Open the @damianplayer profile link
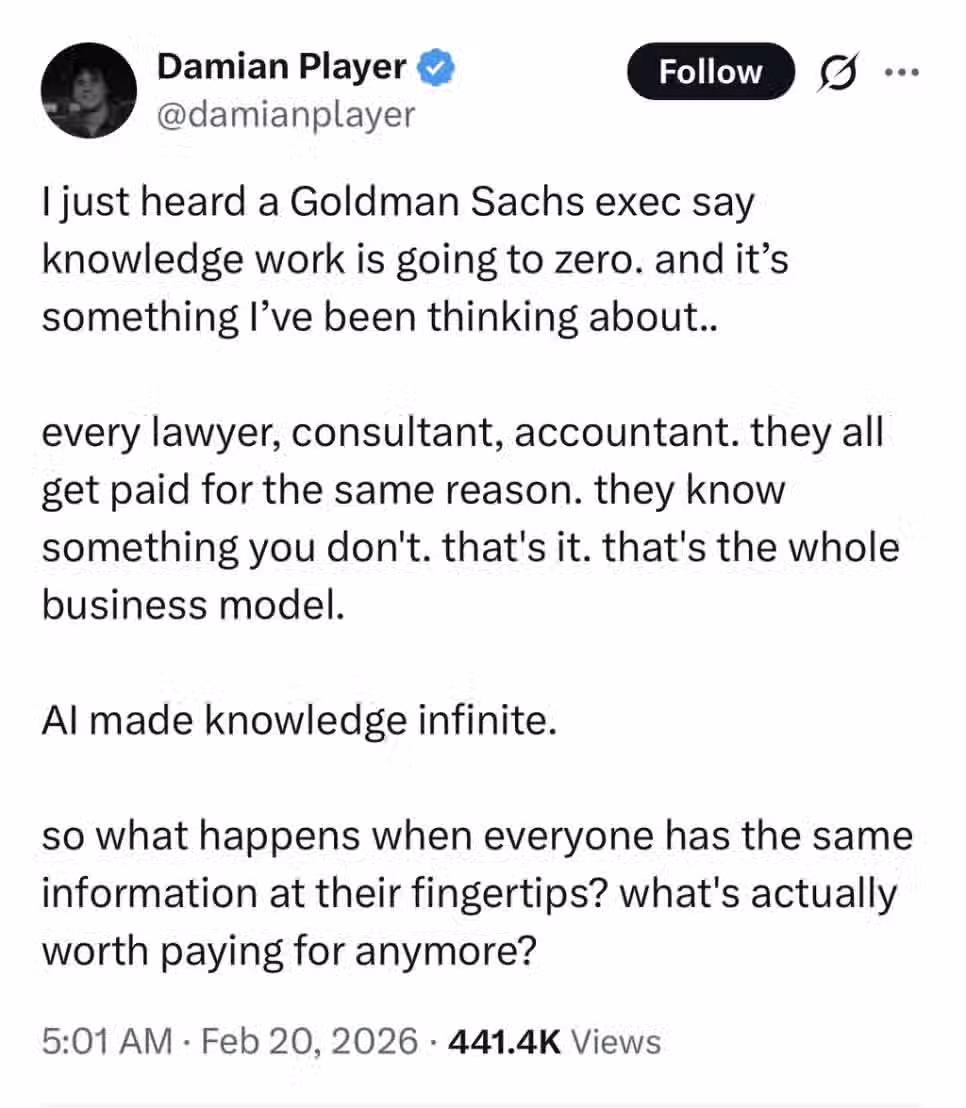This screenshot has width=966, height=1108. [284, 114]
